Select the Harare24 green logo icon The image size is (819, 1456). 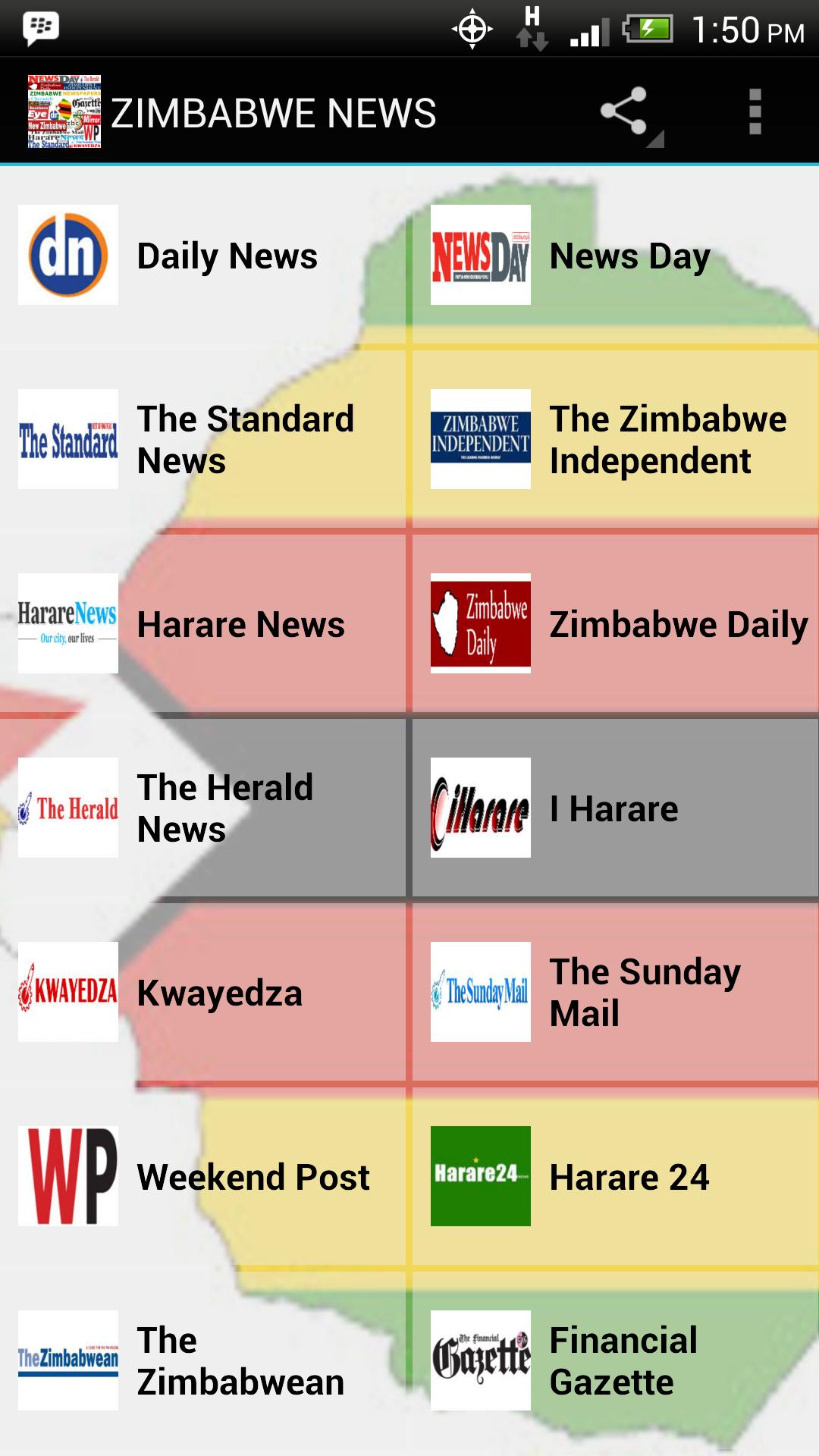point(480,1177)
